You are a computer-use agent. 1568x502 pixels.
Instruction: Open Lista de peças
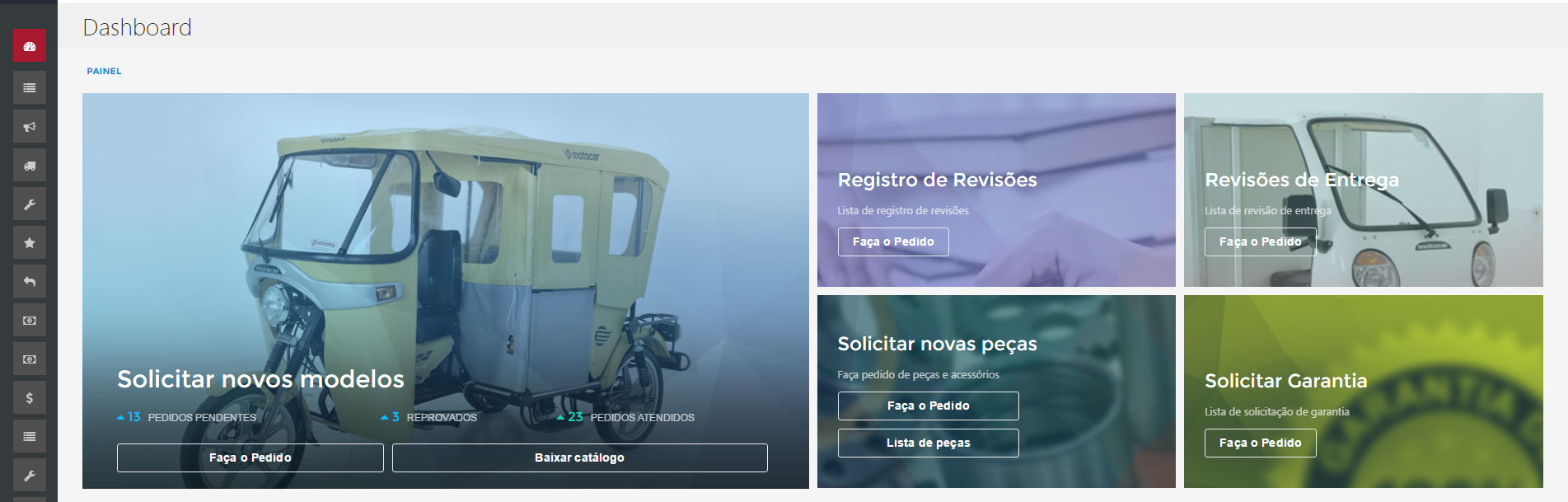(928, 443)
